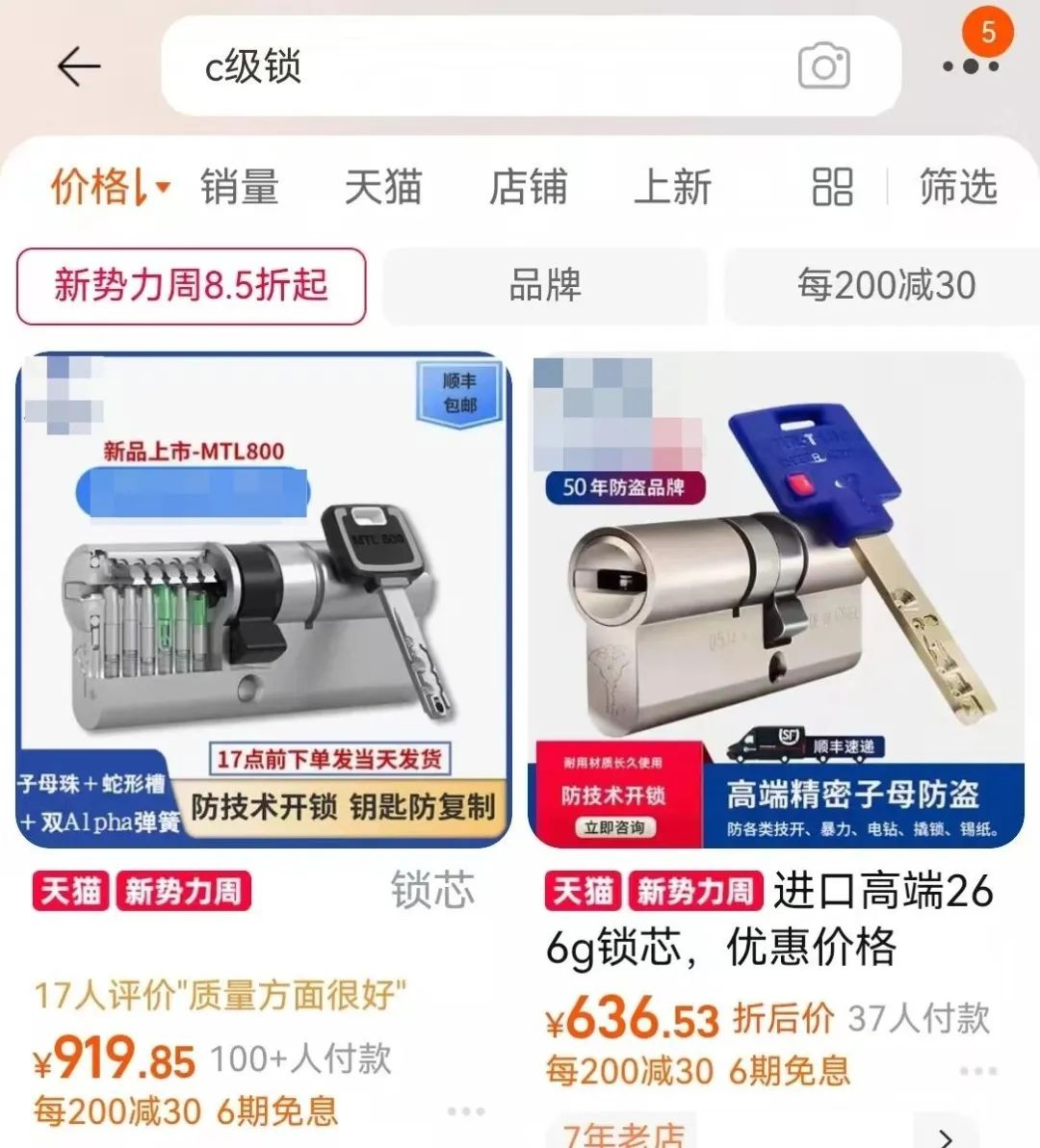Filter to 天猫 items

click(x=383, y=187)
